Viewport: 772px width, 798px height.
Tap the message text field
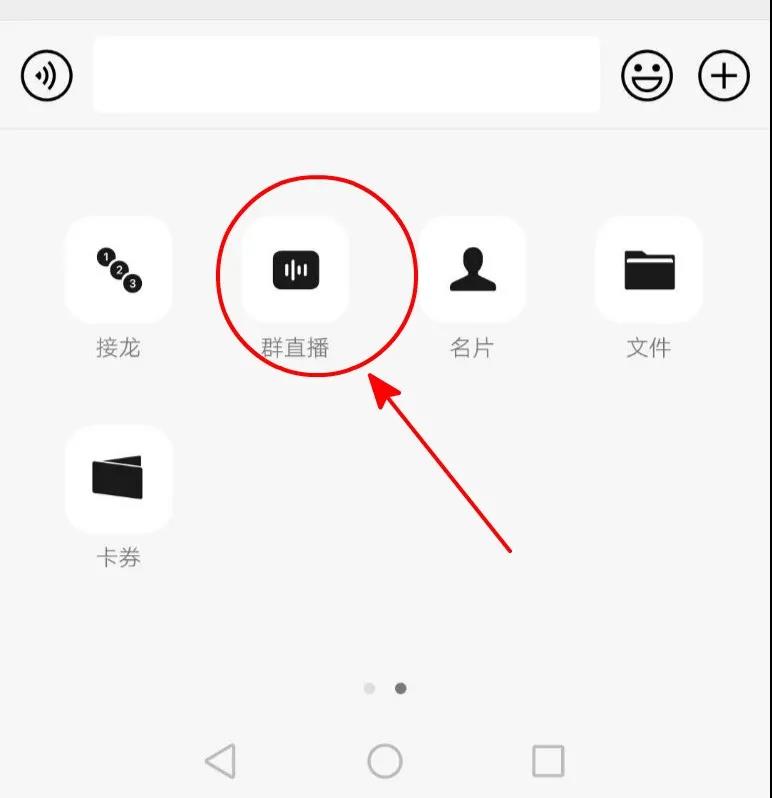[x=346, y=76]
